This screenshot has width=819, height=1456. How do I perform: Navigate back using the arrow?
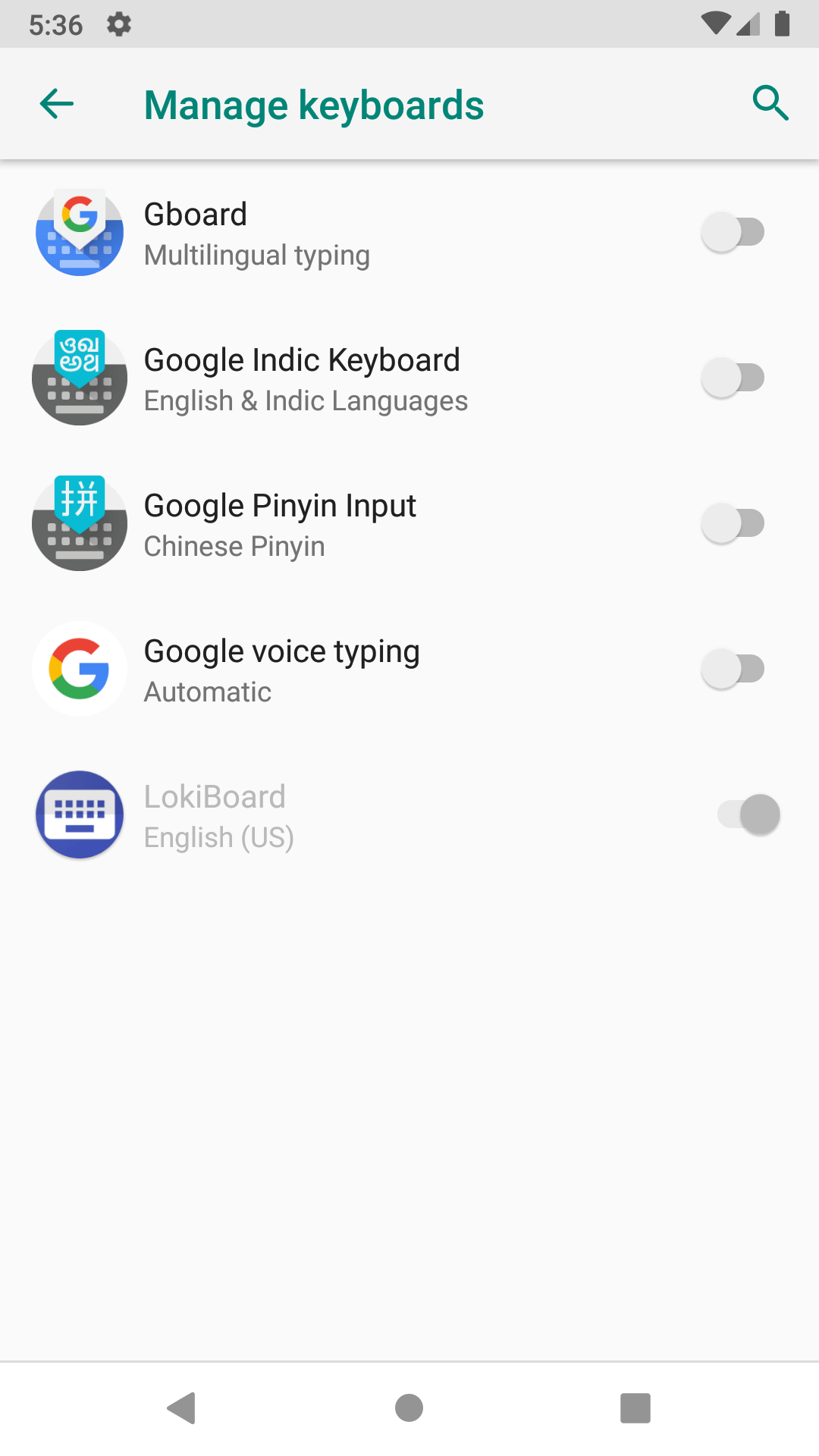pos(55,104)
